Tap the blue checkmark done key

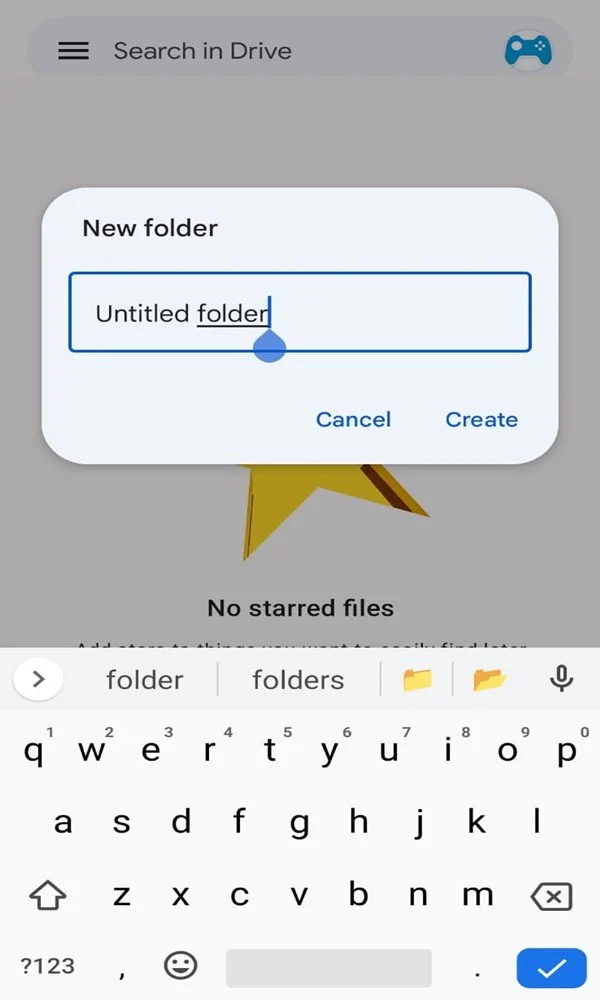pyautogui.click(x=552, y=968)
